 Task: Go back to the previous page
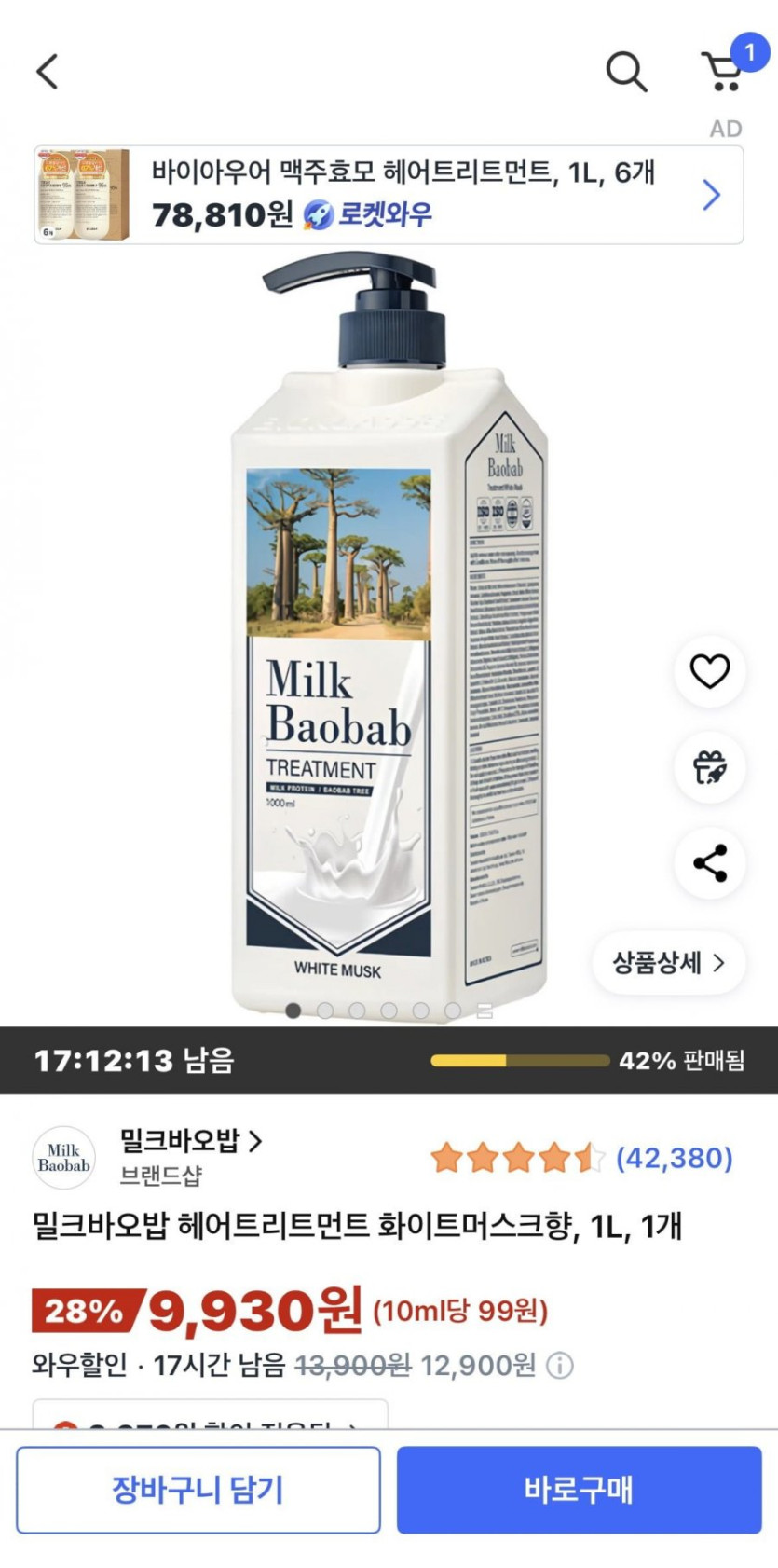coord(48,71)
